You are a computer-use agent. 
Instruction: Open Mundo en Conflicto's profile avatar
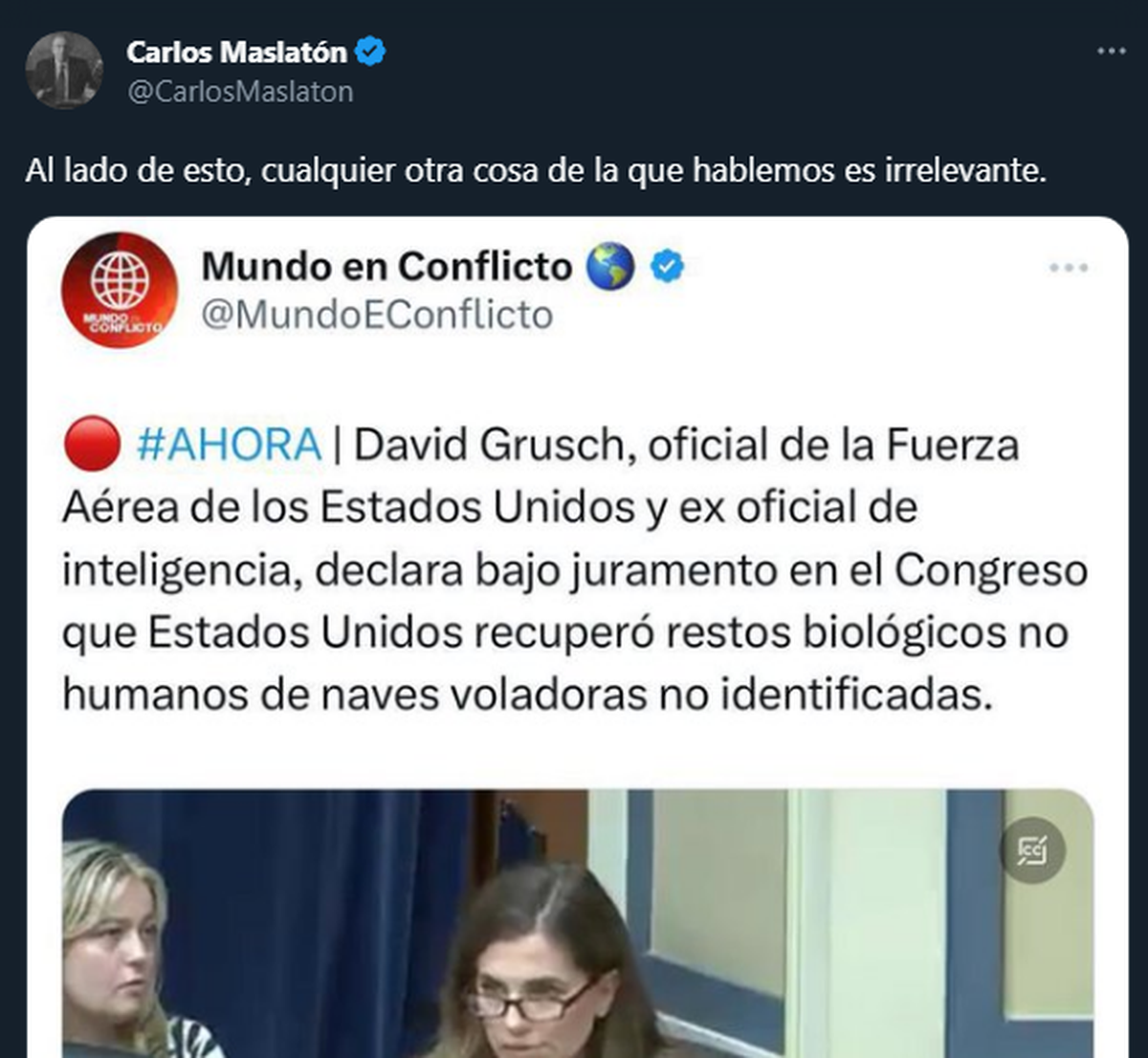(120, 290)
